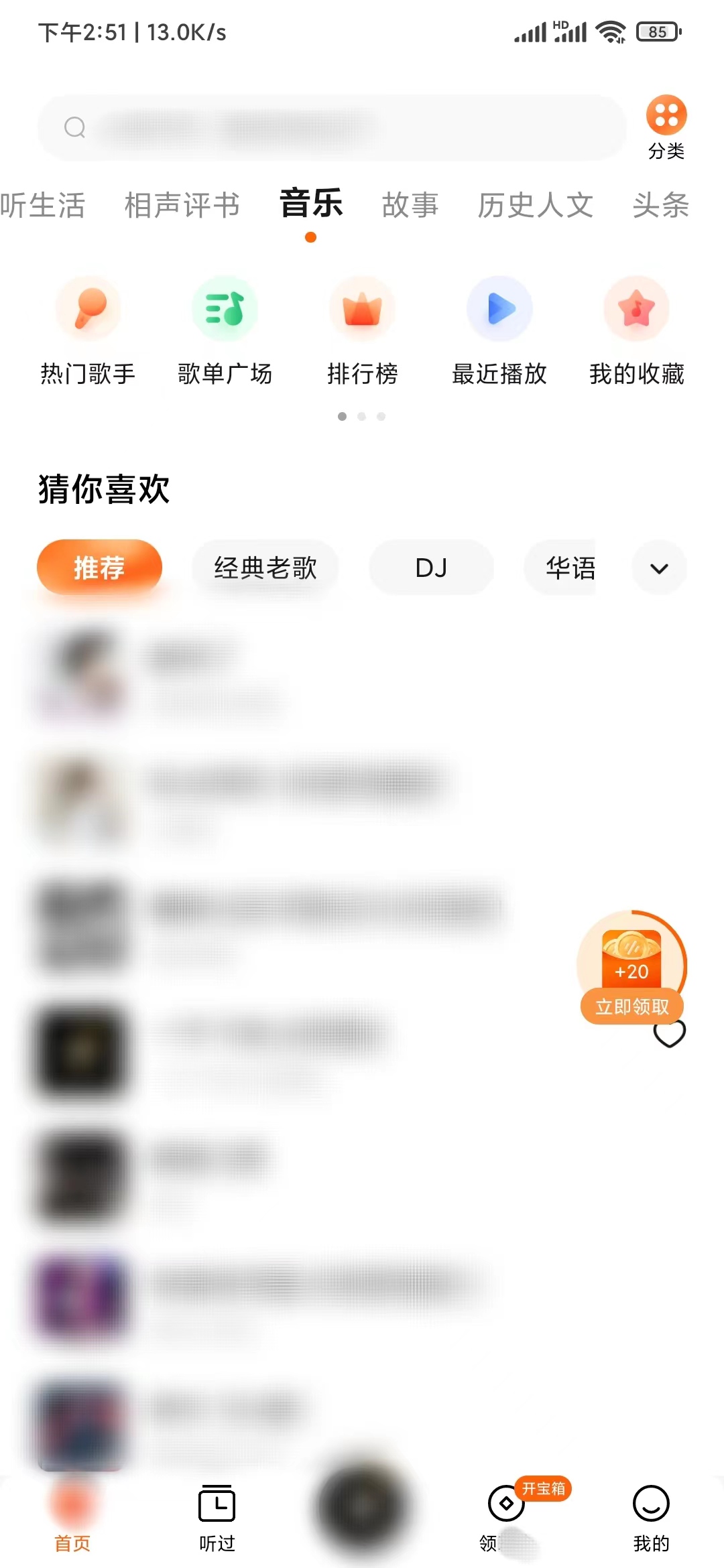Select the 首页 home tab
The image size is (724, 1568).
72,1521
